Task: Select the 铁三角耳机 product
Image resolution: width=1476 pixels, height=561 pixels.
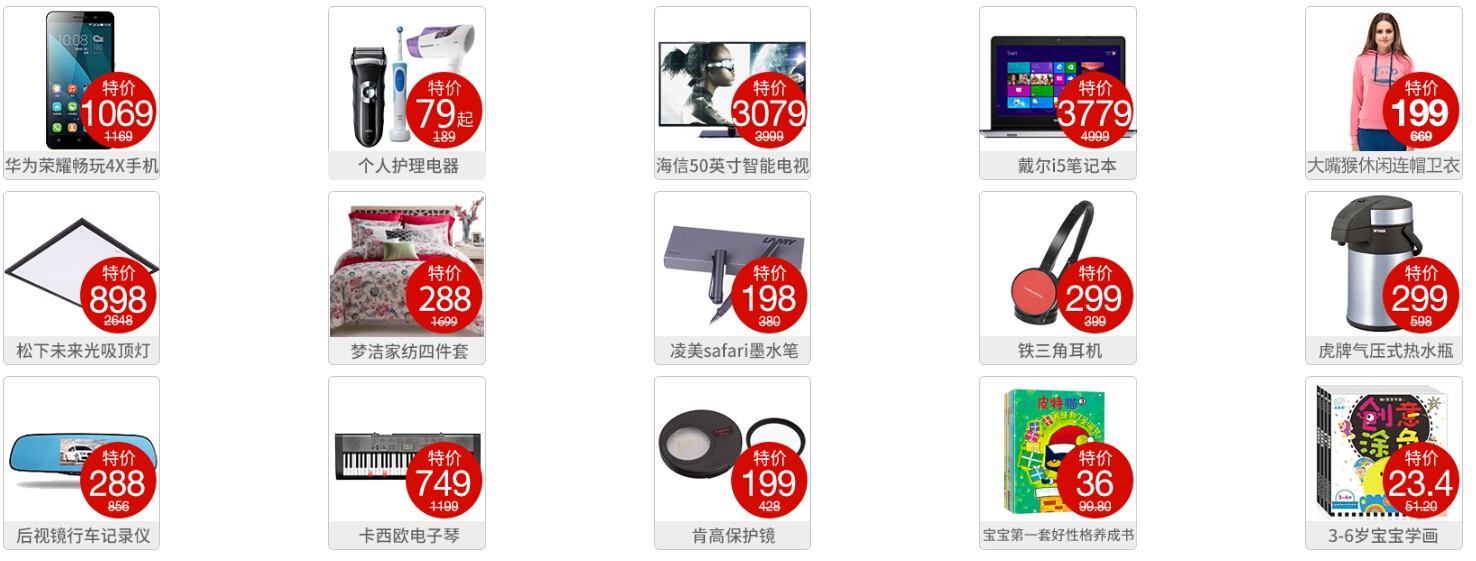Action: tap(1057, 277)
